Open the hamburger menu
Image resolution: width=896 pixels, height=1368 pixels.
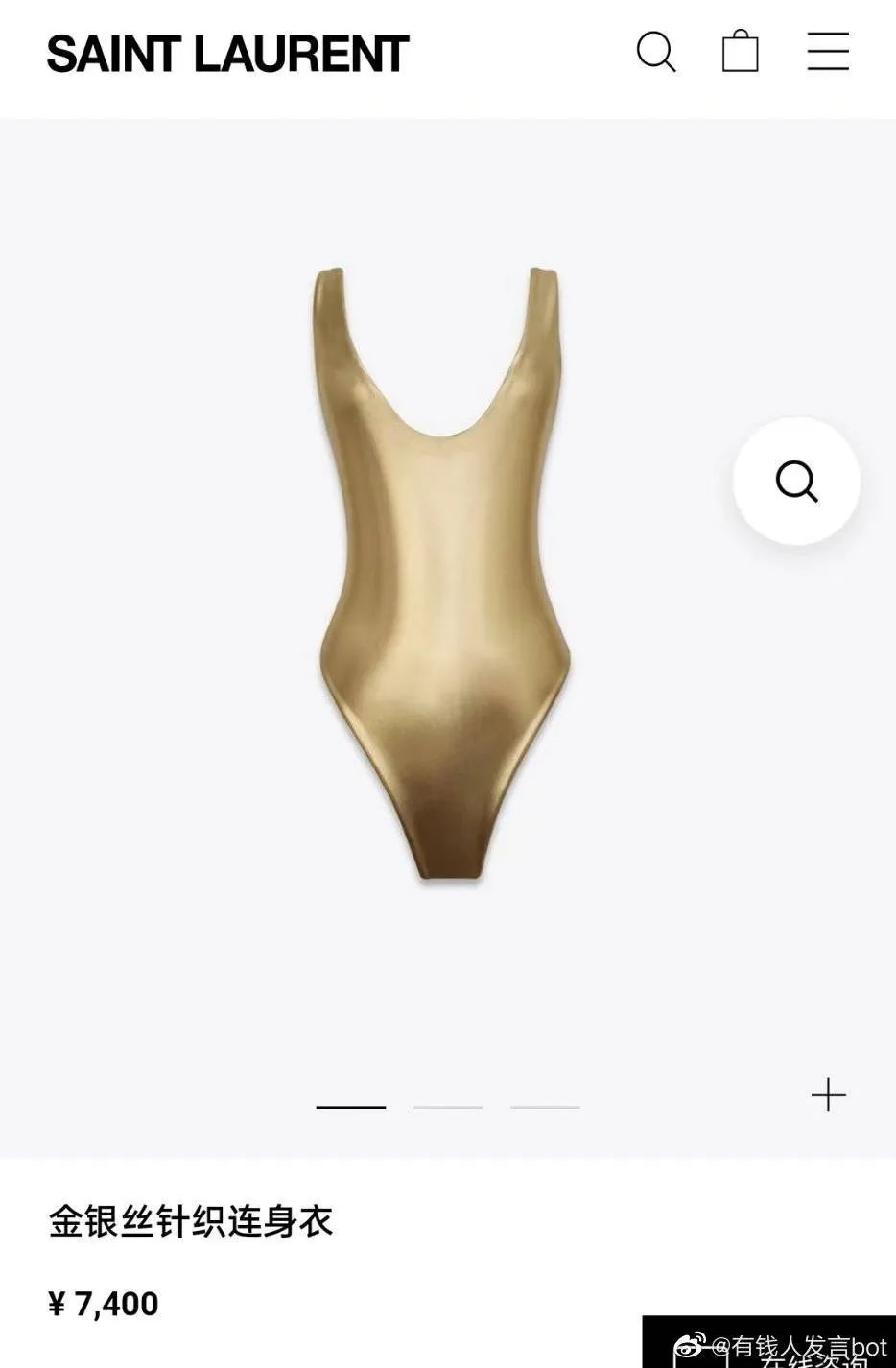[x=827, y=52]
